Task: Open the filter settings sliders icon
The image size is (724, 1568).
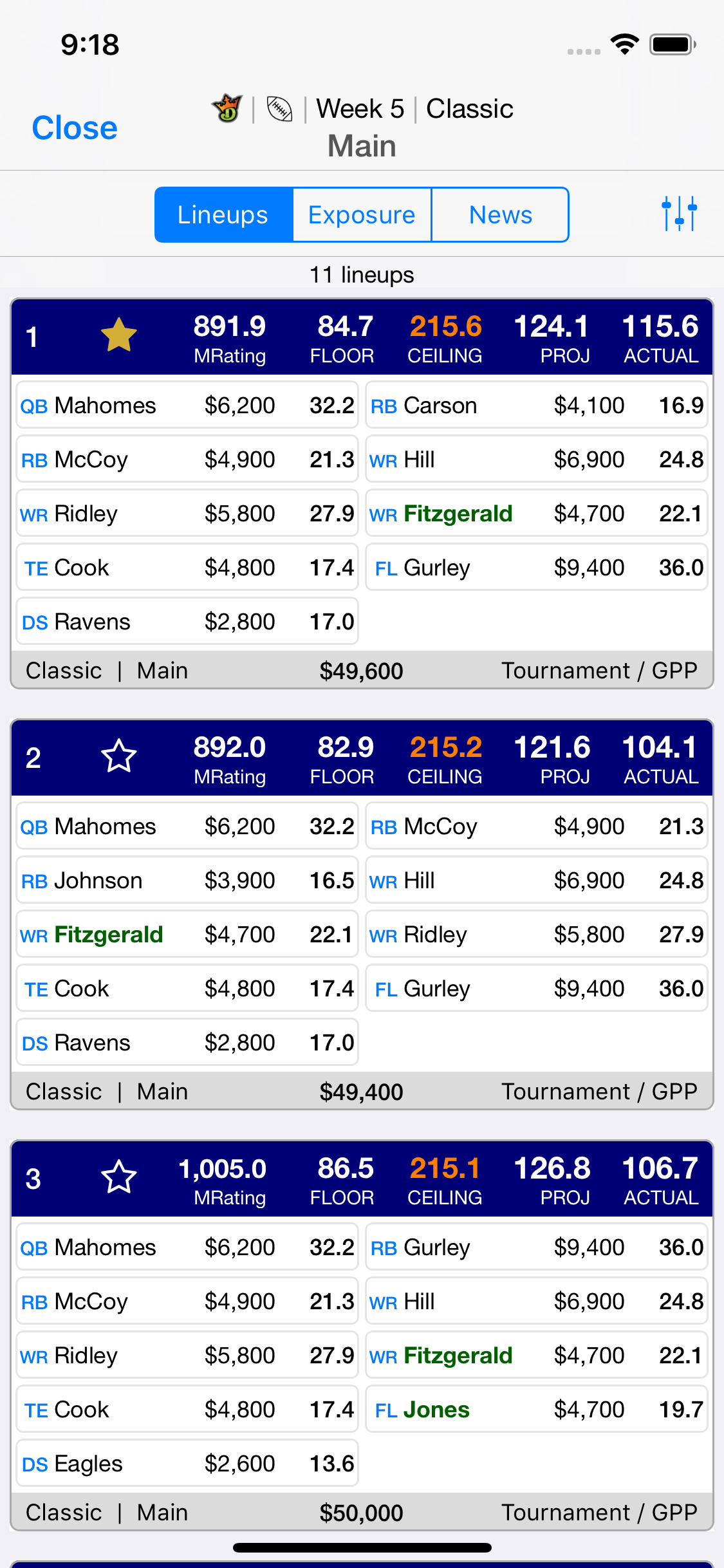Action: 679,214
